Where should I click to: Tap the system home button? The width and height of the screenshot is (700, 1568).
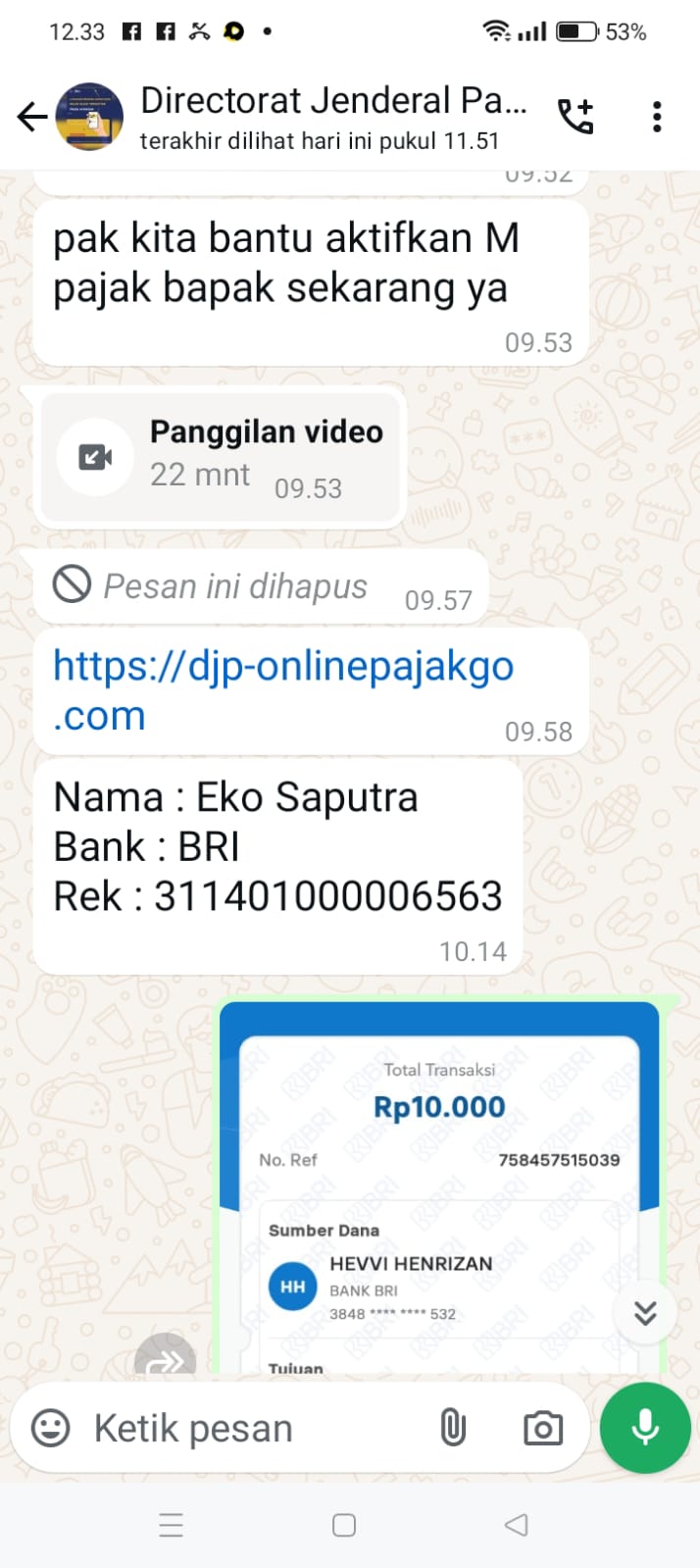coord(344,1525)
